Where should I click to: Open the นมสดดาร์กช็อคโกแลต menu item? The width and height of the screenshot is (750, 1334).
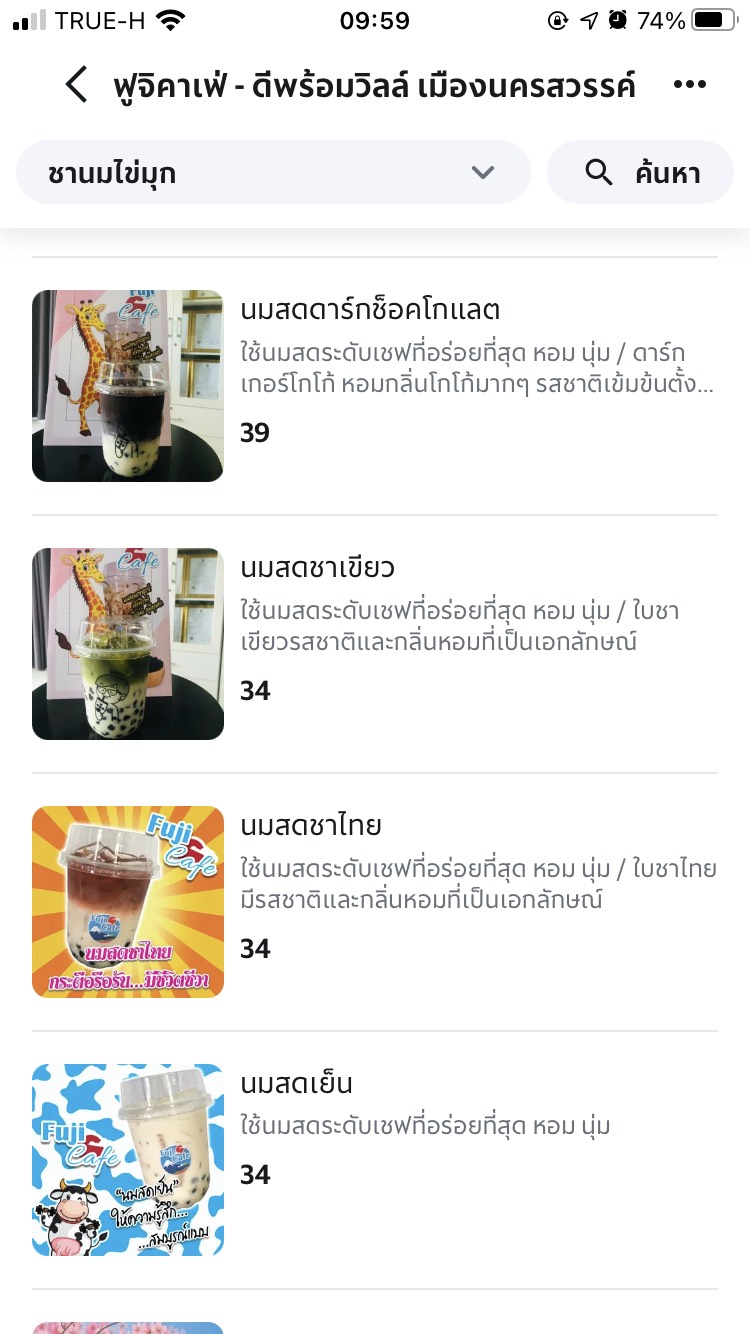point(374,386)
